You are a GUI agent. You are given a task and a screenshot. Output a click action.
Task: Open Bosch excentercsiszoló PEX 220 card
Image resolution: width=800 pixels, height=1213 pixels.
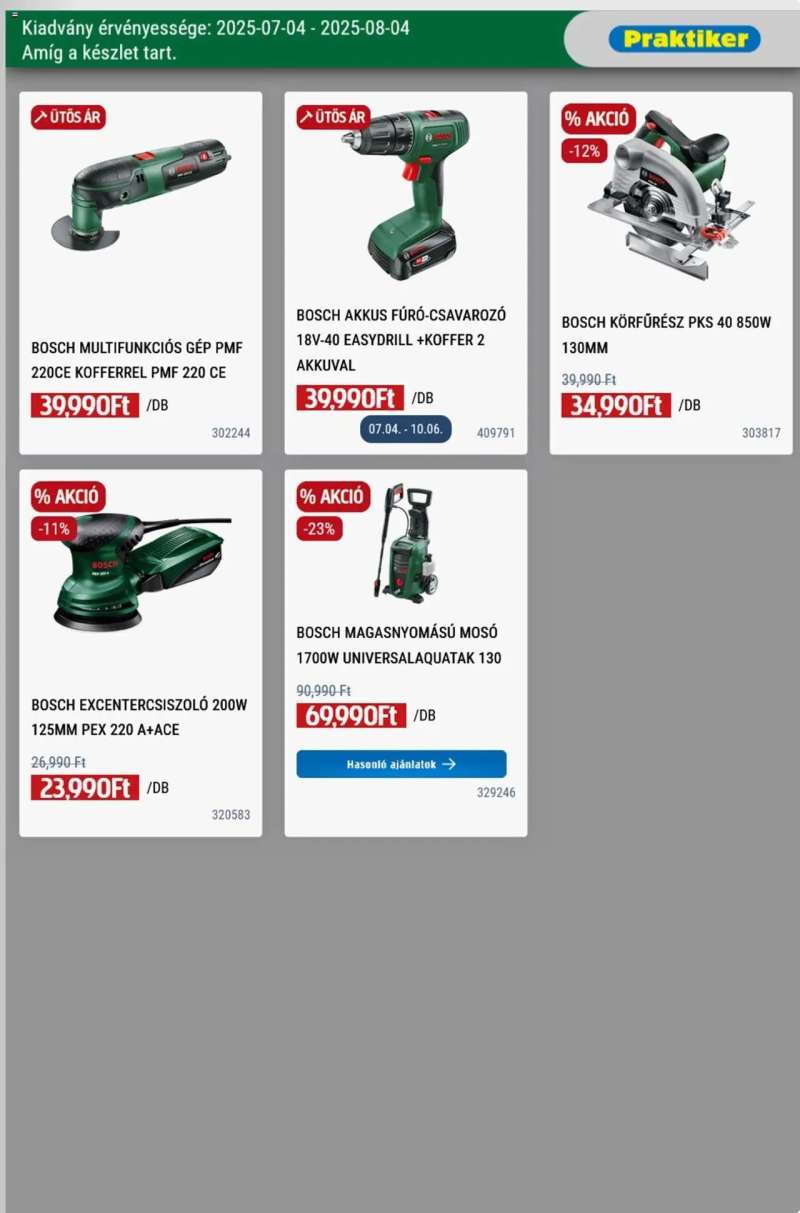pyautogui.click(x=140, y=652)
